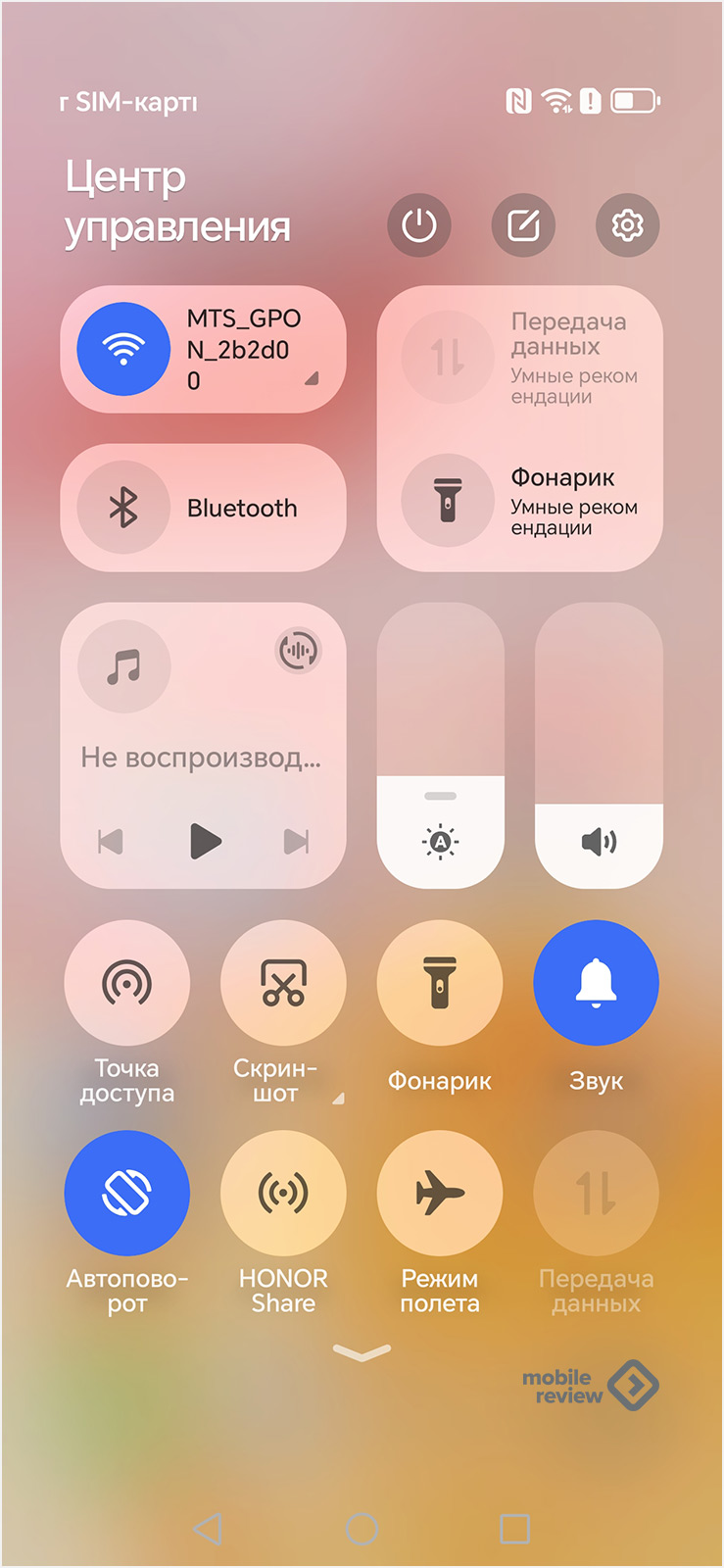Disable Автоповорот auto-rotate

point(126,1193)
